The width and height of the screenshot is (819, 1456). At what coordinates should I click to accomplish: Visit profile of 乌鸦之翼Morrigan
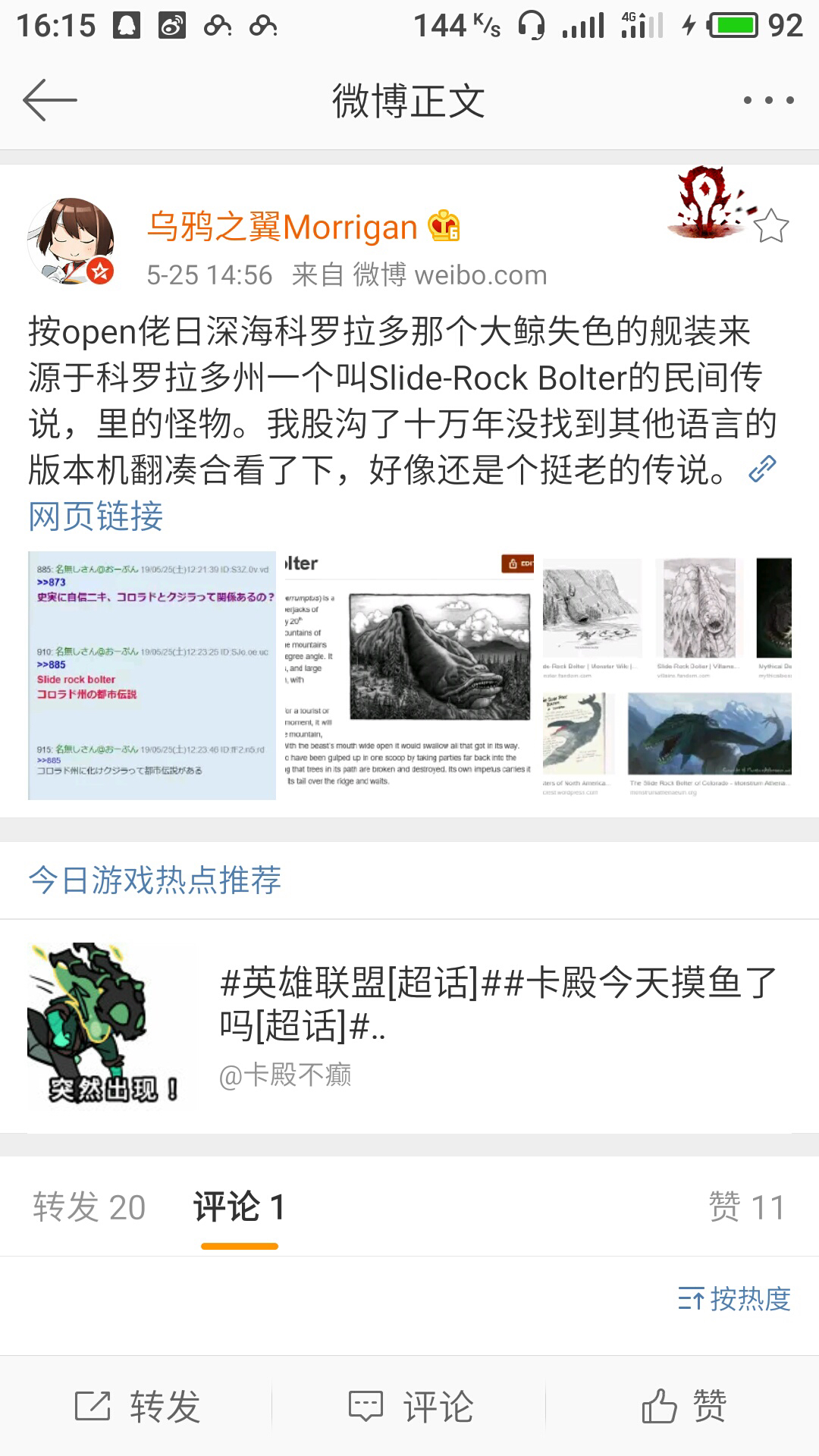[281, 225]
